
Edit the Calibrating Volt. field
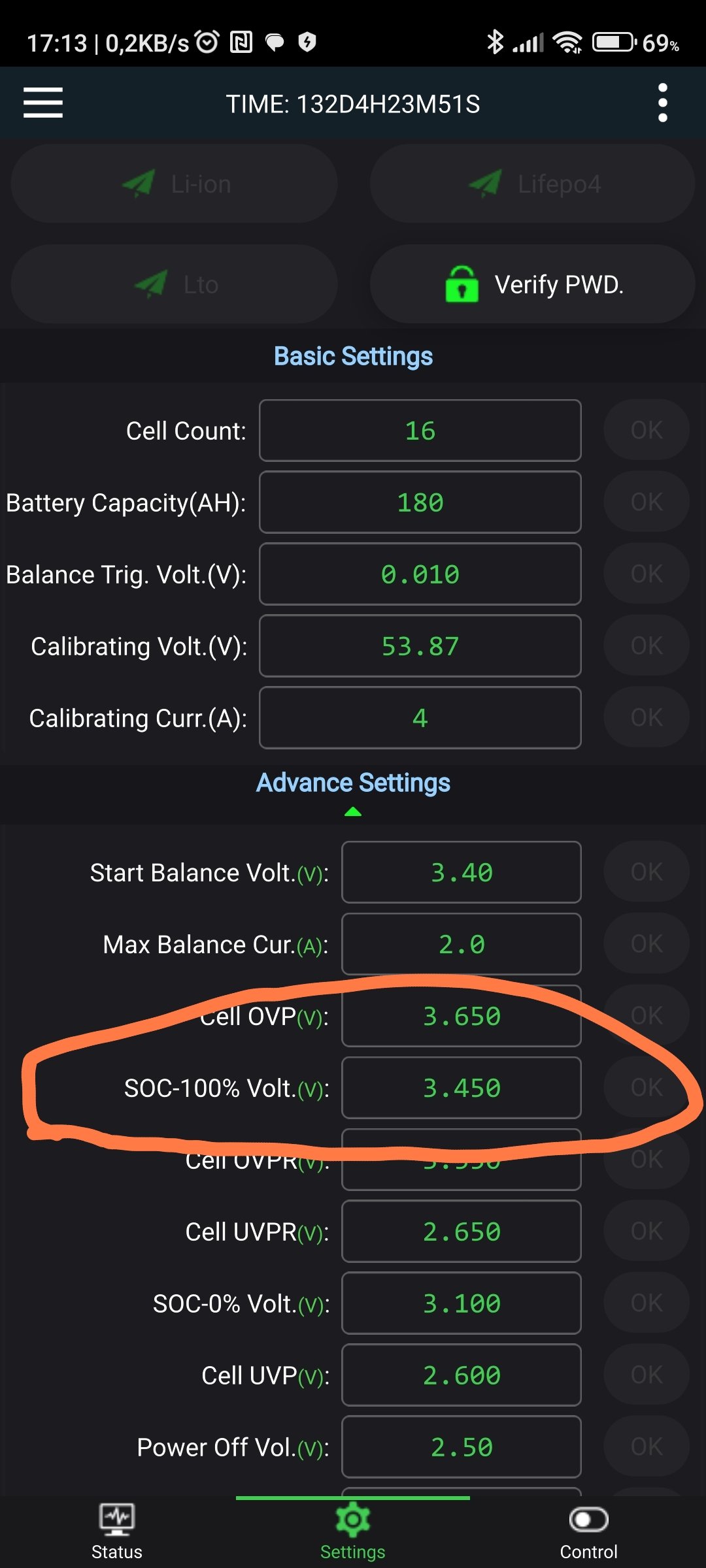pyautogui.click(x=420, y=646)
